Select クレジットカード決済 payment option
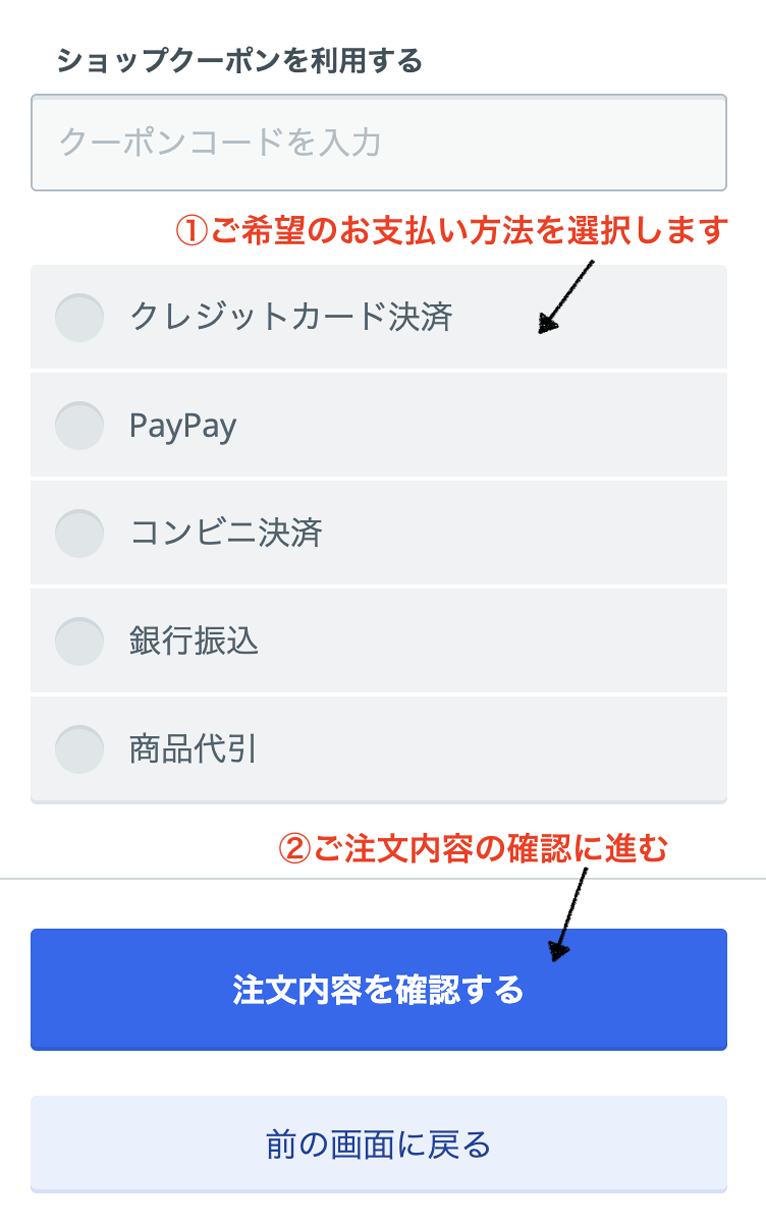The image size is (766, 1228). pyautogui.click(x=80, y=318)
